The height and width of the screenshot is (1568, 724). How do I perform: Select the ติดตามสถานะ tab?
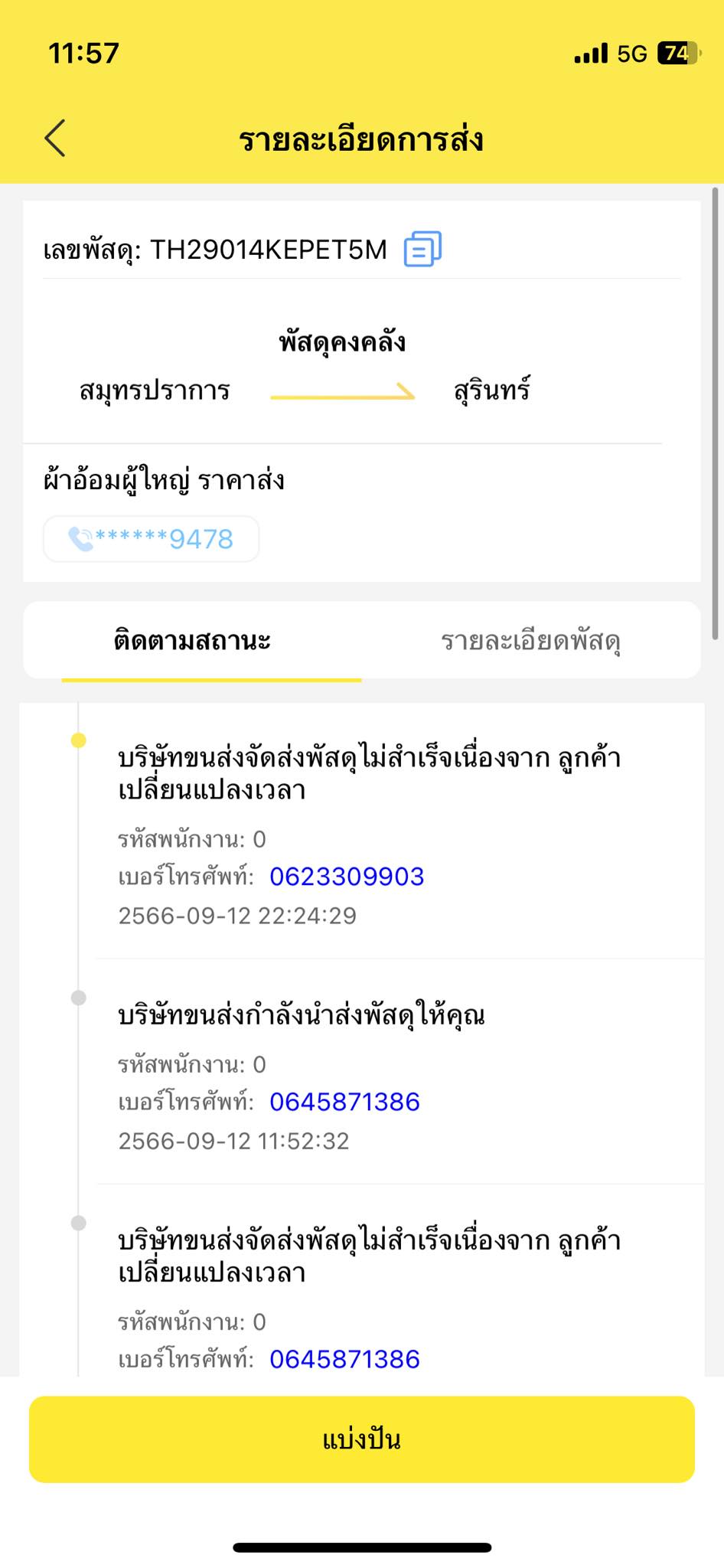[x=192, y=641]
